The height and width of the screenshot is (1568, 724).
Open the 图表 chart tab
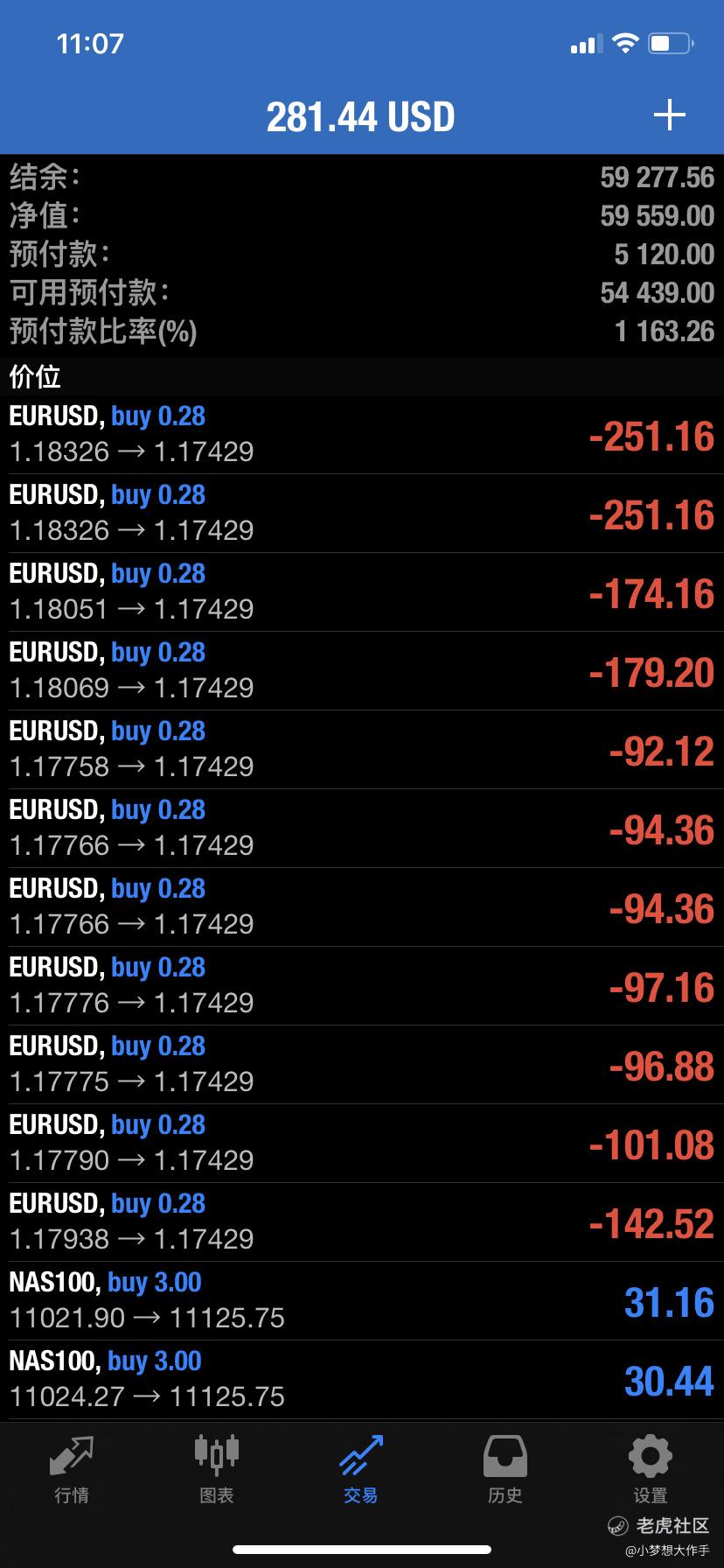pos(216,1470)
